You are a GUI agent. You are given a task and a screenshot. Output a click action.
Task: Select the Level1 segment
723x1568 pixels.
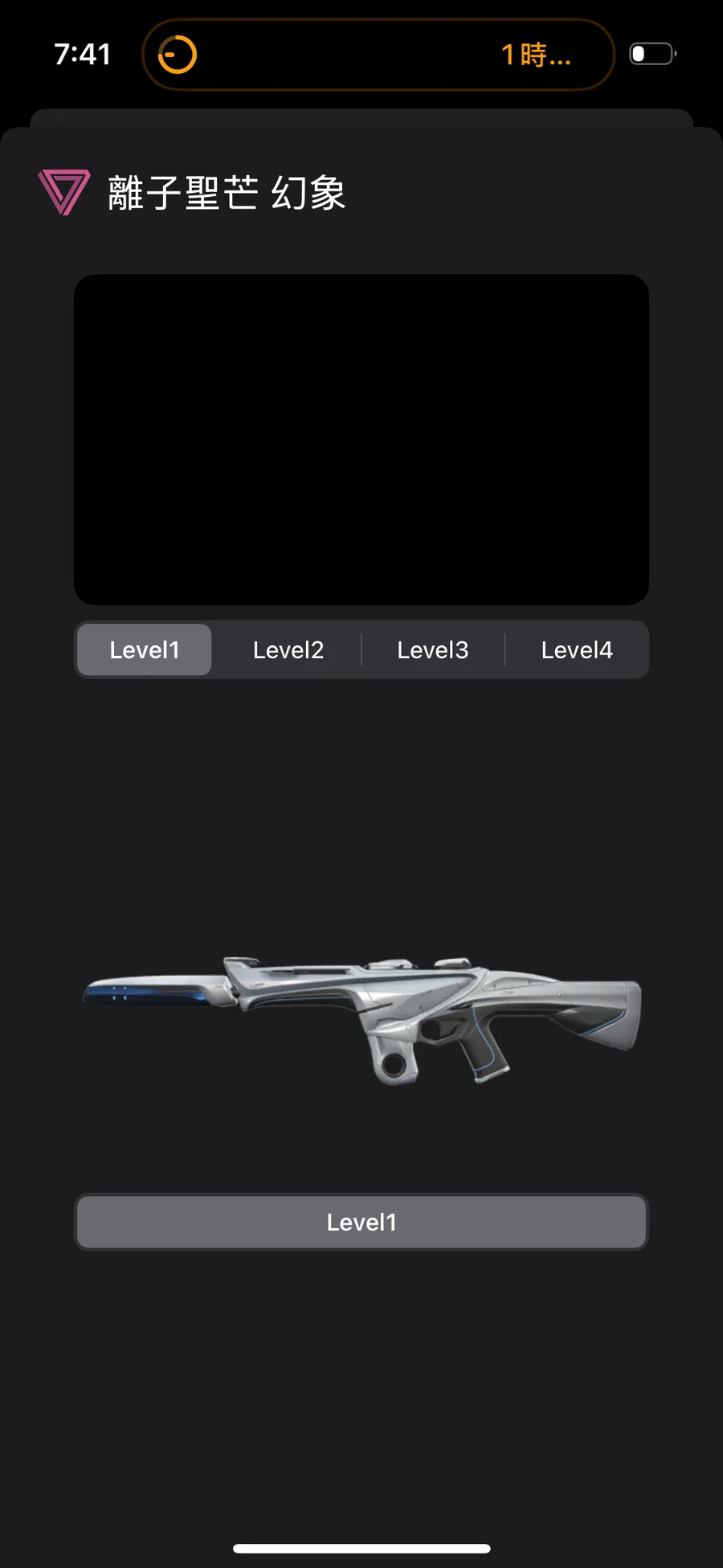pos(145,649)
